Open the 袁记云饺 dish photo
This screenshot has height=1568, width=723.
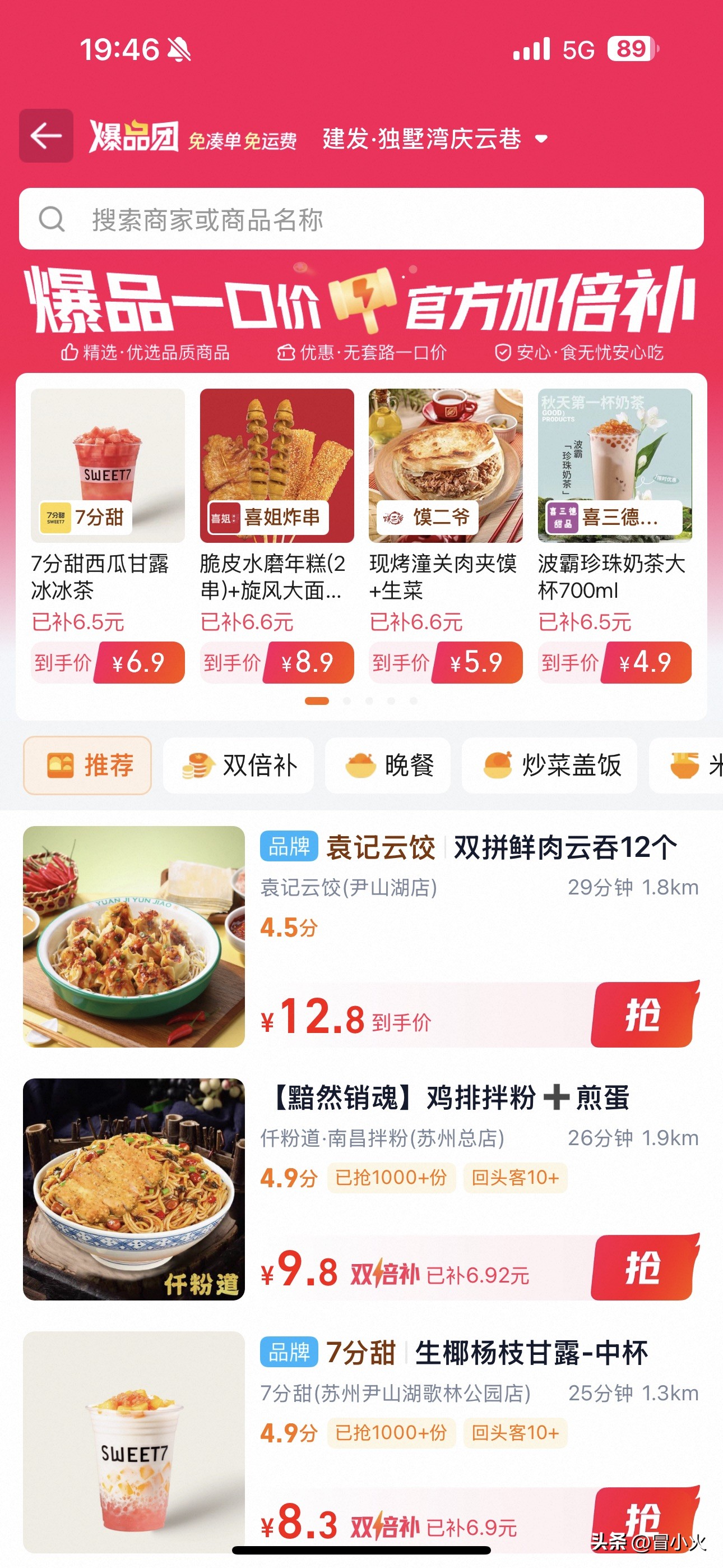(134, 936)
